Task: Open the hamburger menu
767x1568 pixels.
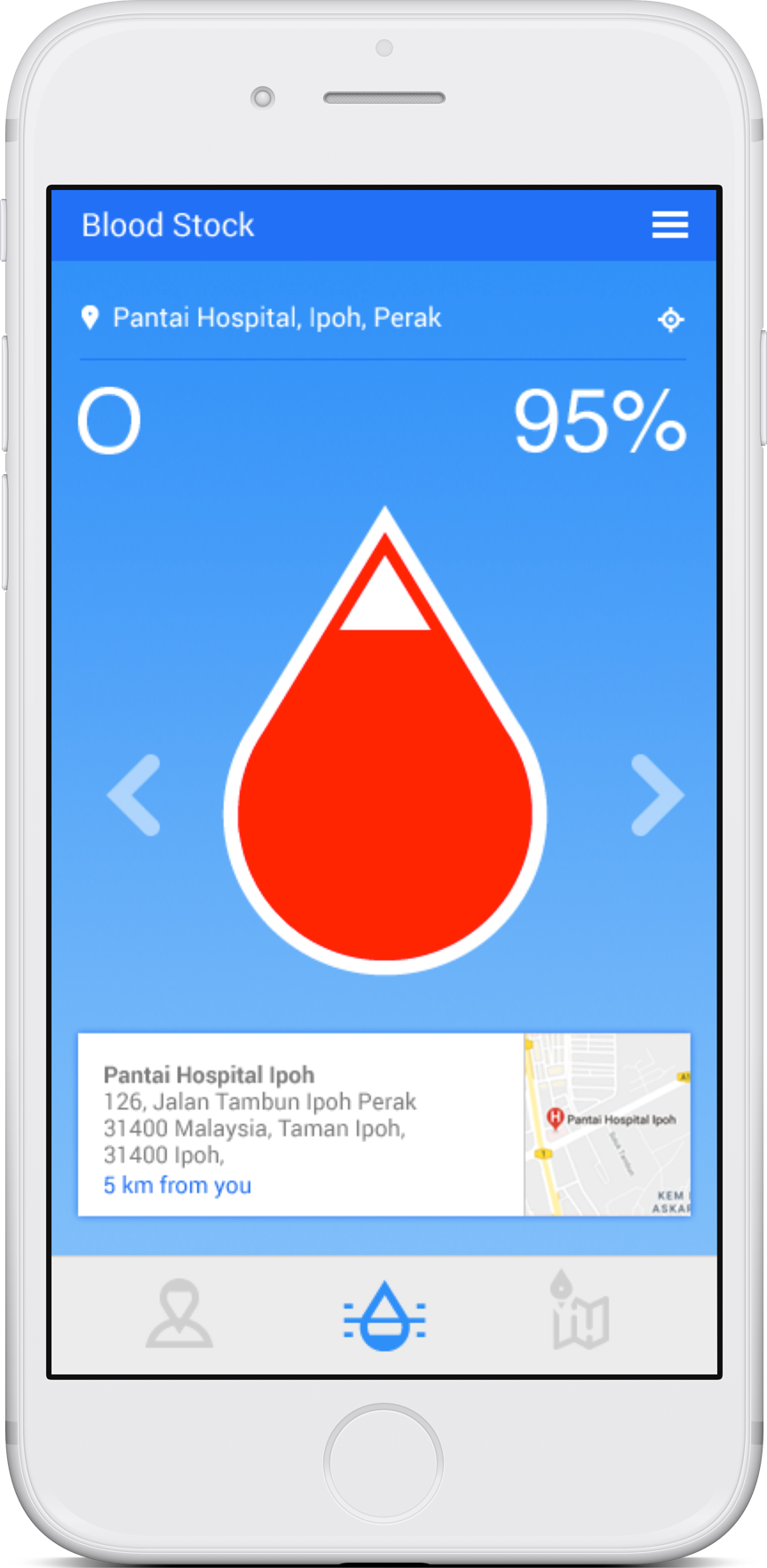Action: point(669,225)
